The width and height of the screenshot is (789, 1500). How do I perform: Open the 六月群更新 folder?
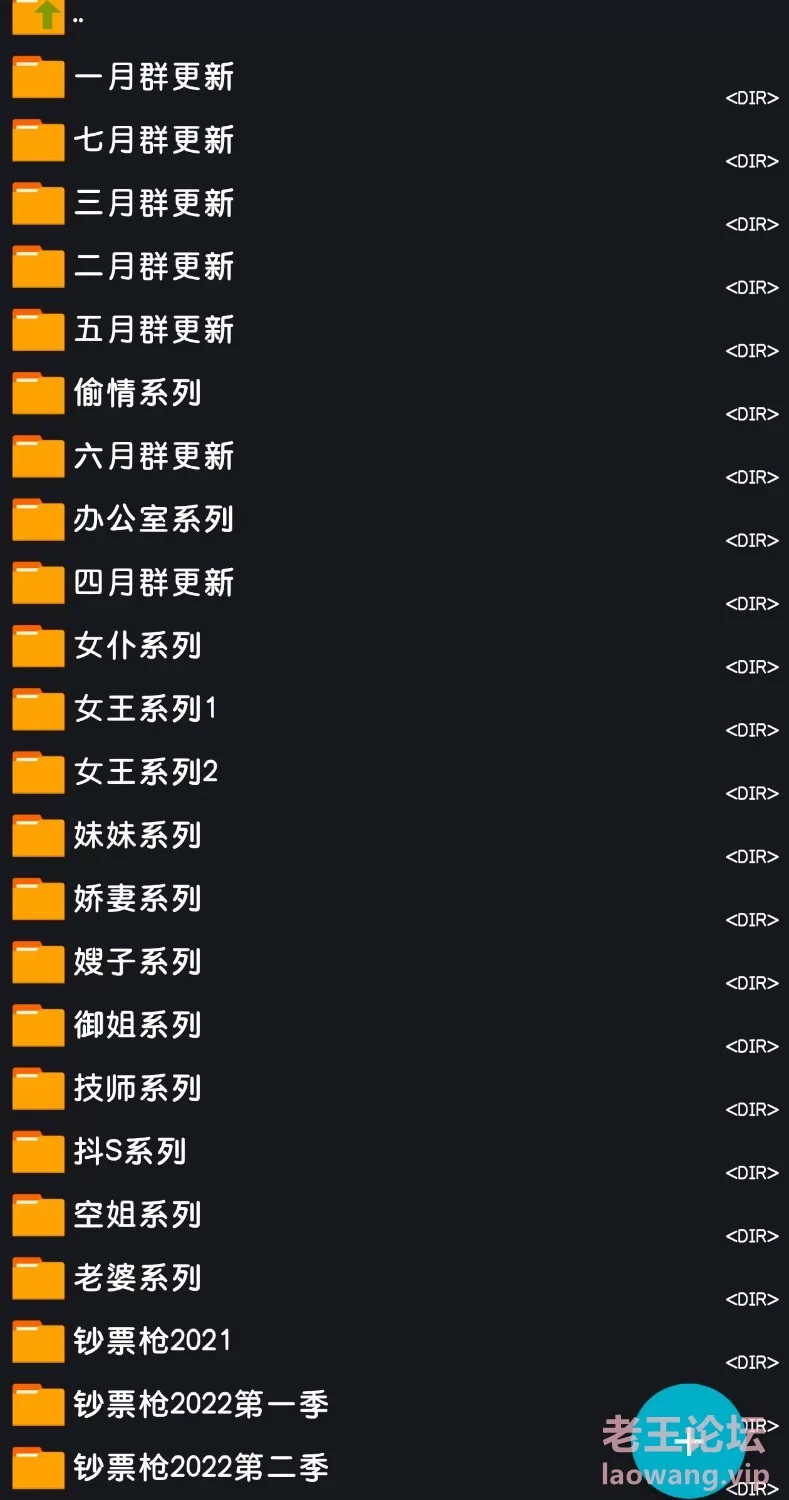click(x=394, y=456)
